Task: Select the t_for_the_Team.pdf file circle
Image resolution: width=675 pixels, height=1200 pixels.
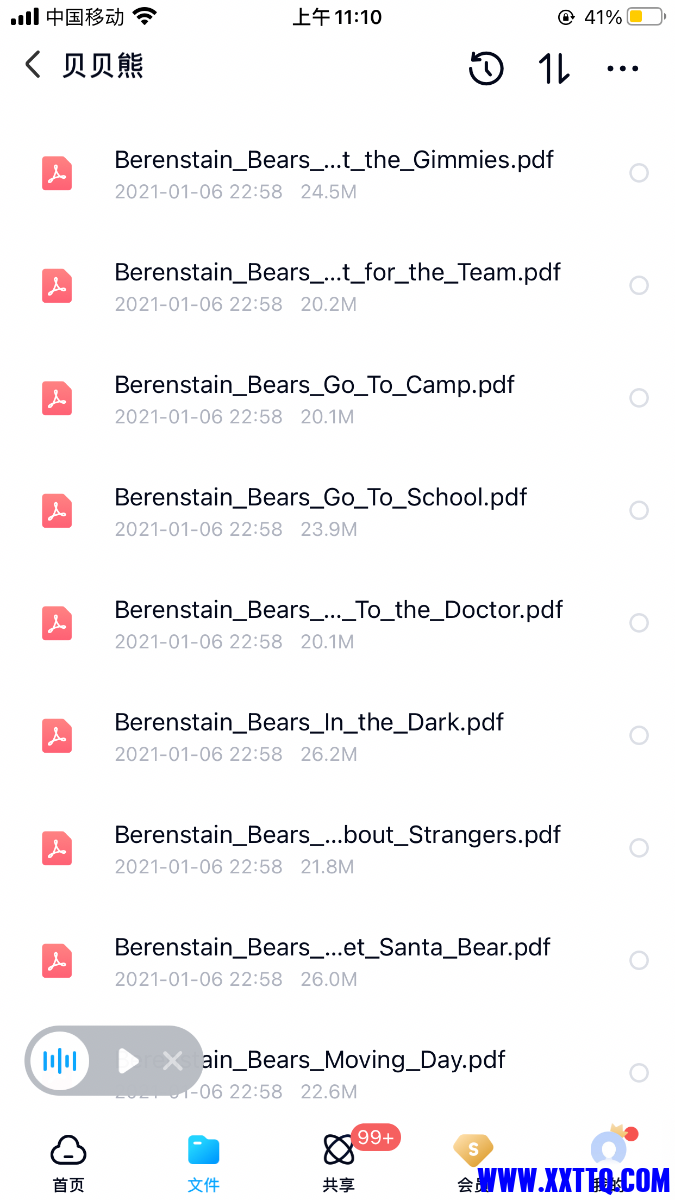Action: [x=639, y=286]
